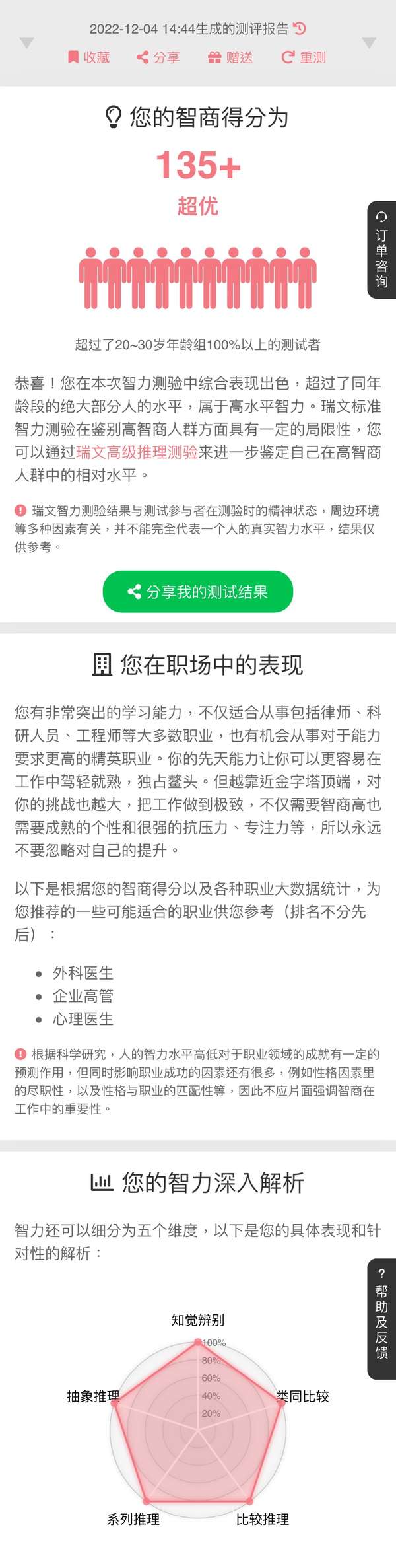
Task: Open the 瑞文高级推理测验 link
Action: click(x=137, y=452)
